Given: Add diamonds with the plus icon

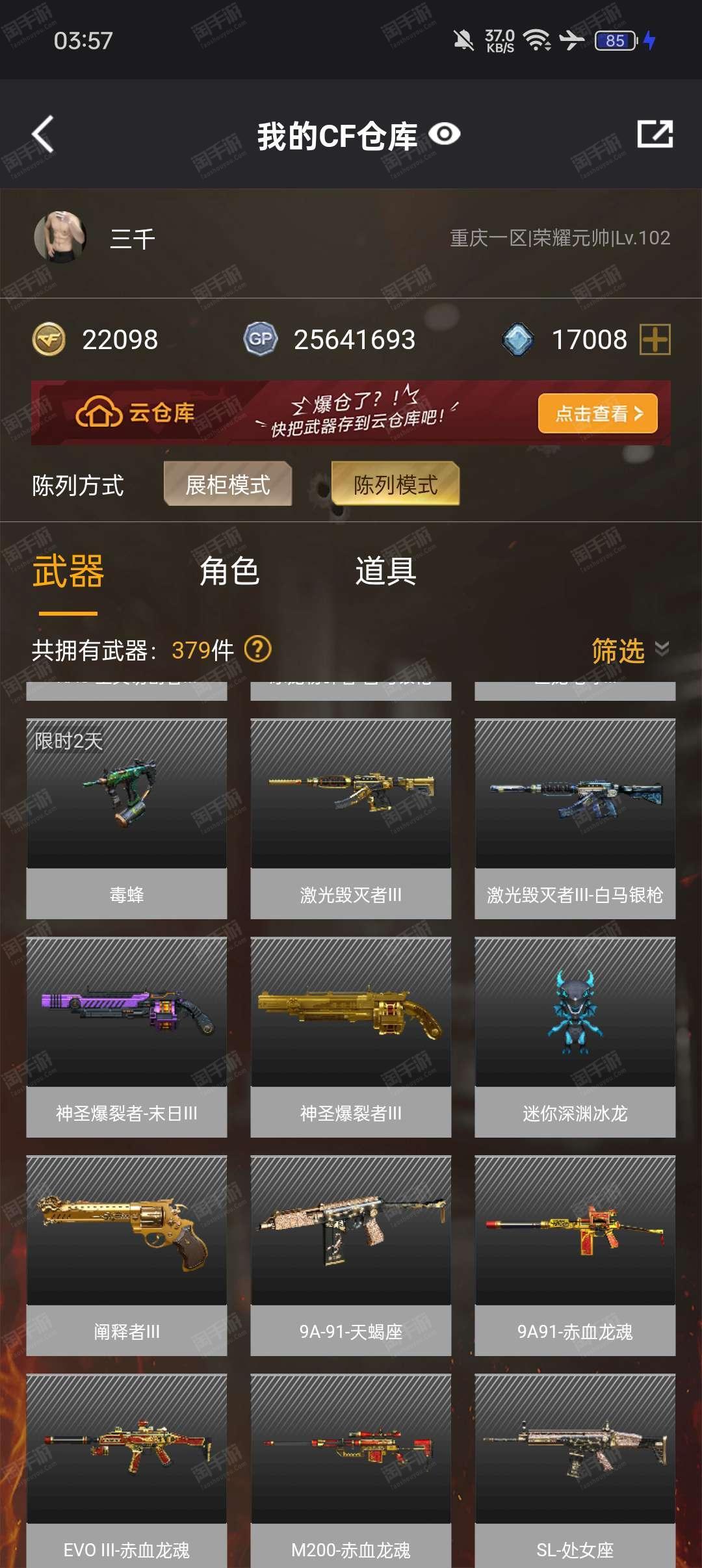Looking at the screenshot, I should [655, 339].
